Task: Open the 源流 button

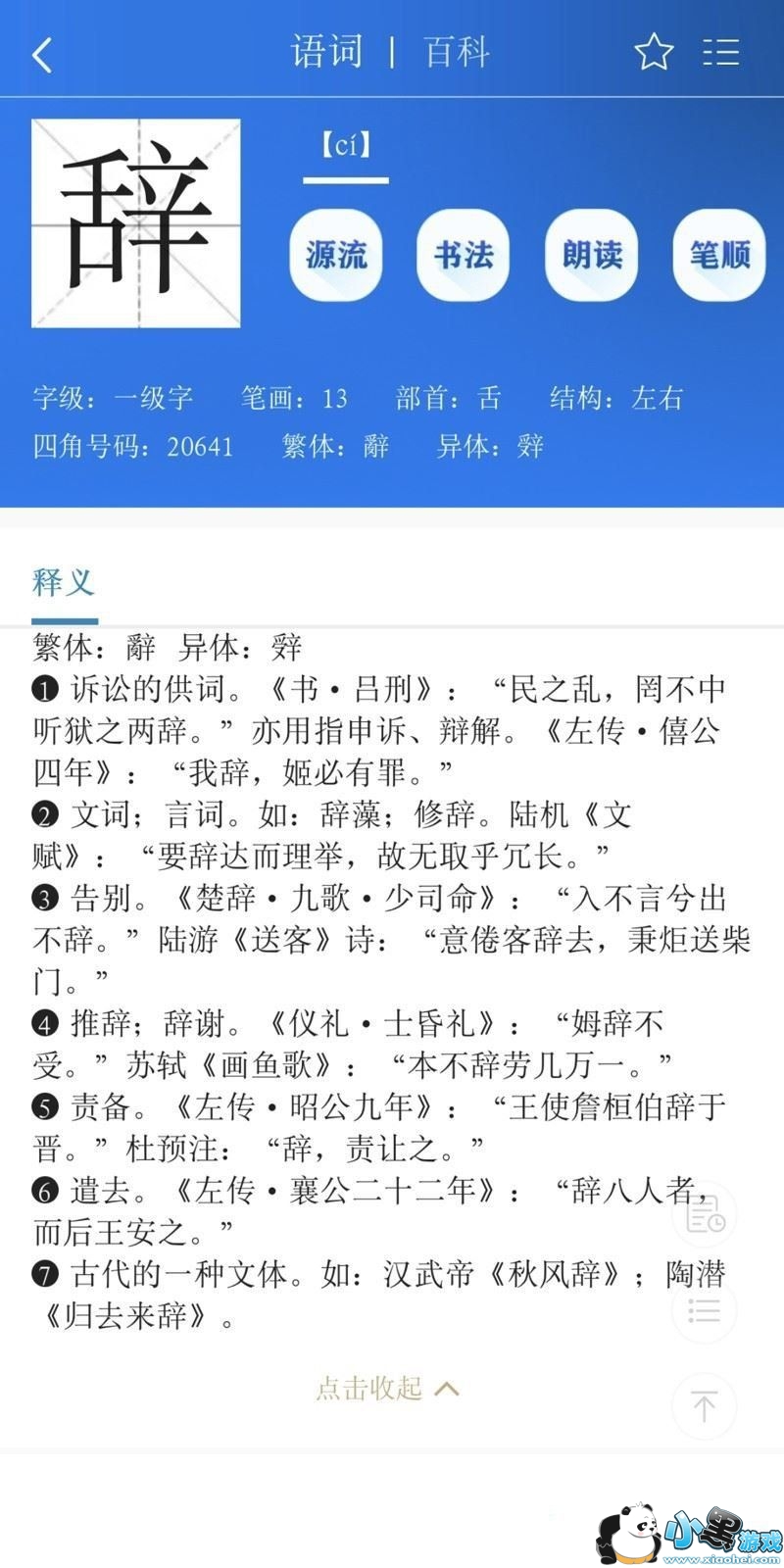Action: point(336,255)
